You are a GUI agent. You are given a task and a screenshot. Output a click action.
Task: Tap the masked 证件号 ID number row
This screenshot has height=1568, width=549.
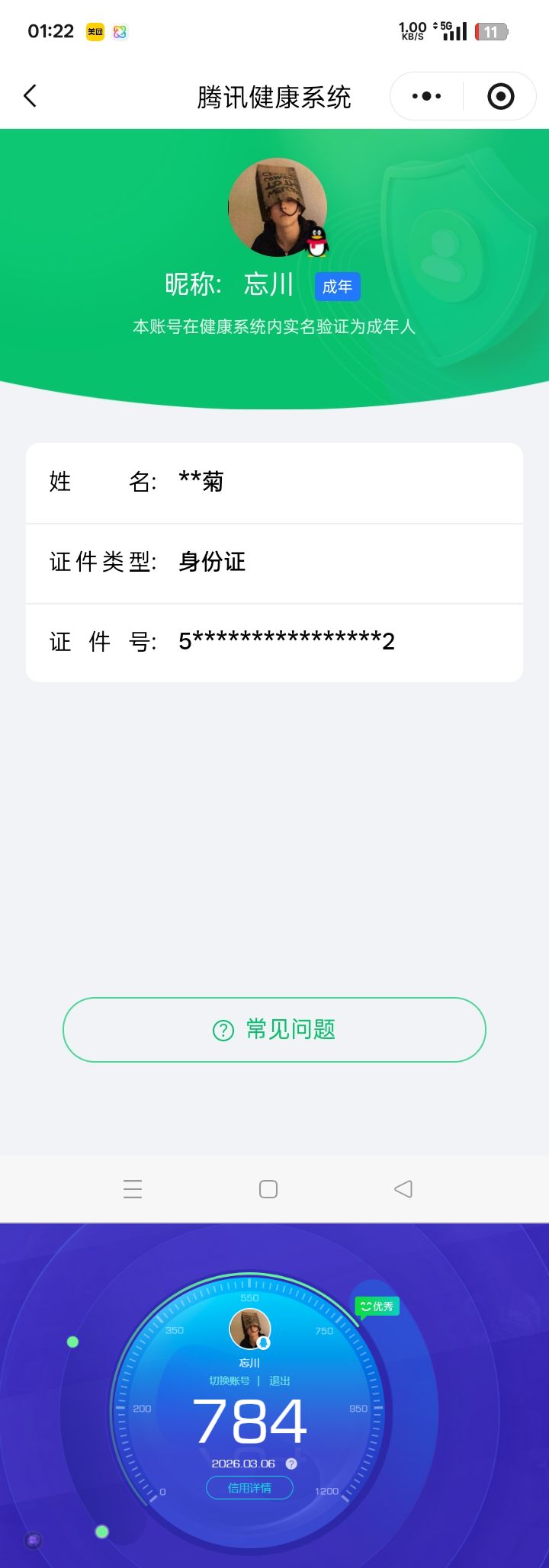[x=274, y=643]
